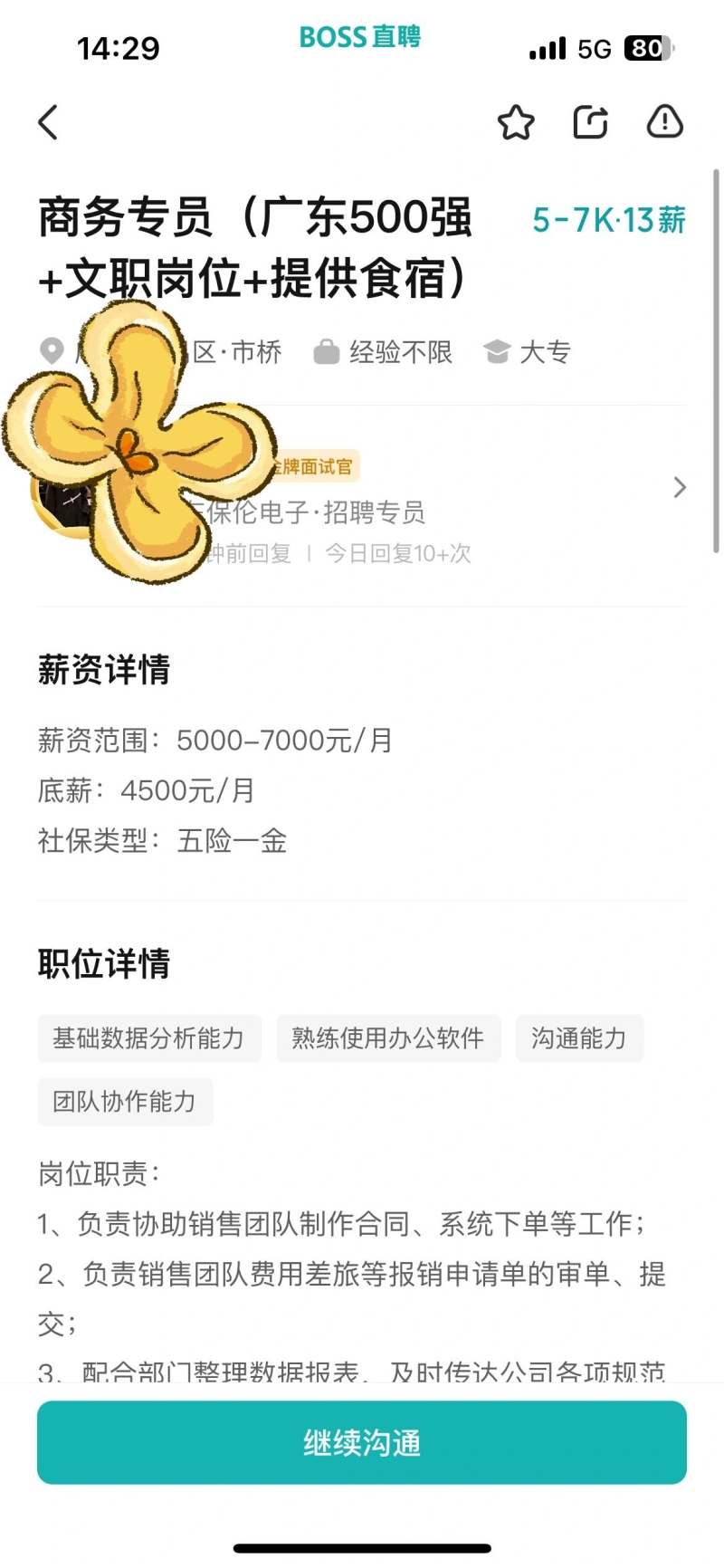Share this job posting
Viewport: 724px width, 1568px height.
(590, 122)
